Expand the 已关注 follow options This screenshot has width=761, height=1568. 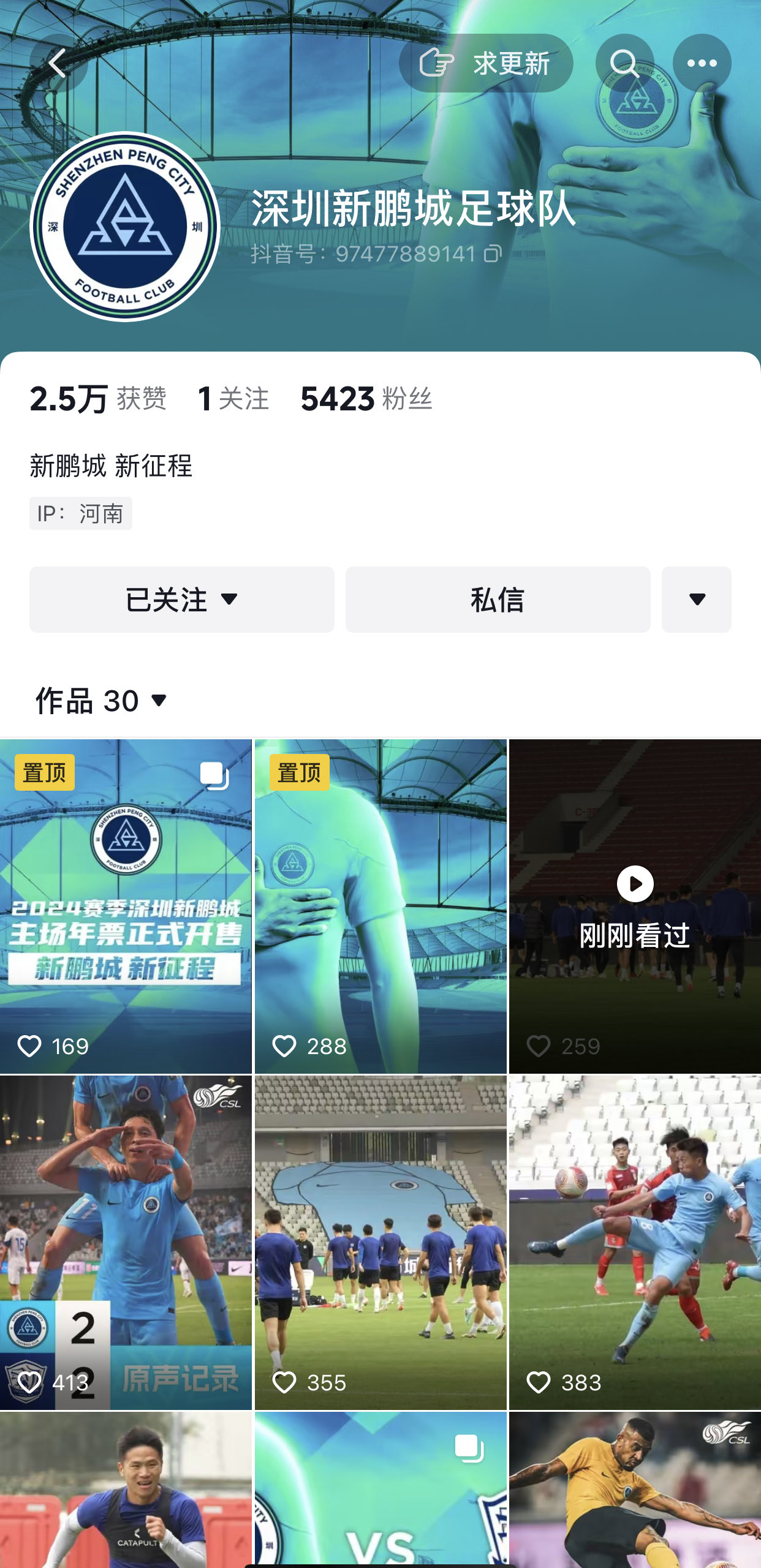tap(181, 600)
